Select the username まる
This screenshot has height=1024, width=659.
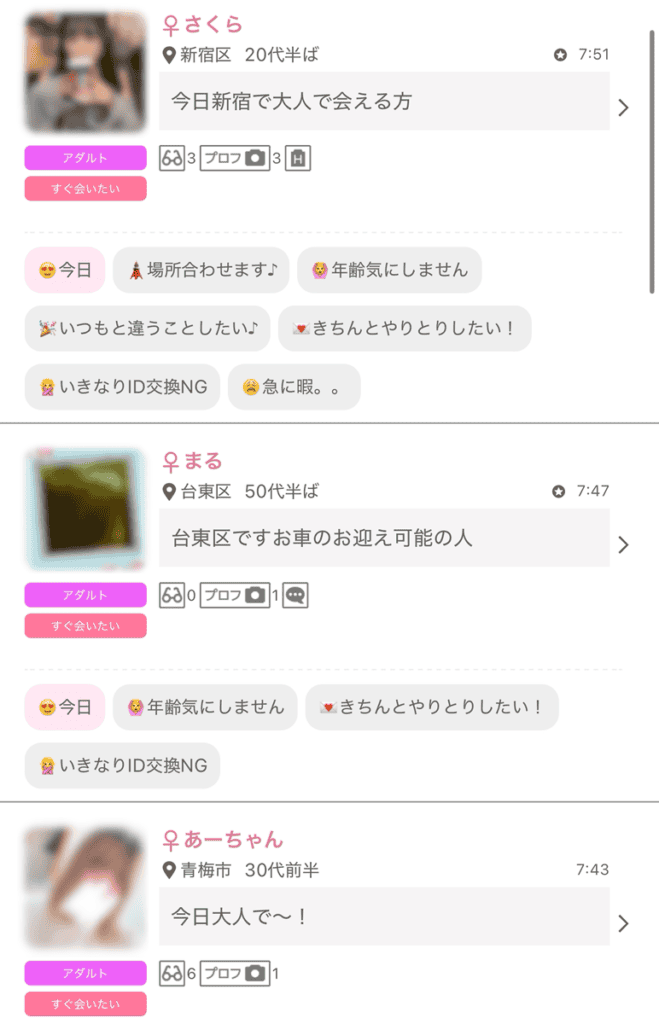pyautogui.click(x=201, y=462)
